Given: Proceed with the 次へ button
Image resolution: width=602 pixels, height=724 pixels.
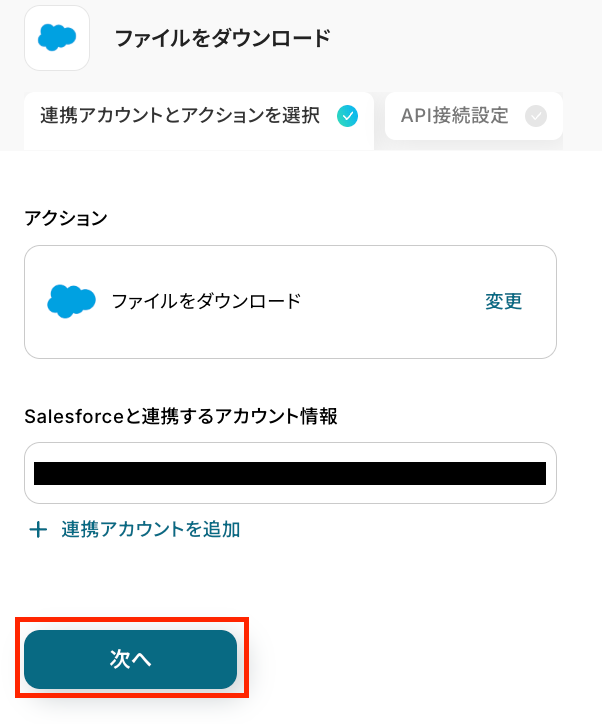Looking at the screenshot, I should tap(130, 659).
